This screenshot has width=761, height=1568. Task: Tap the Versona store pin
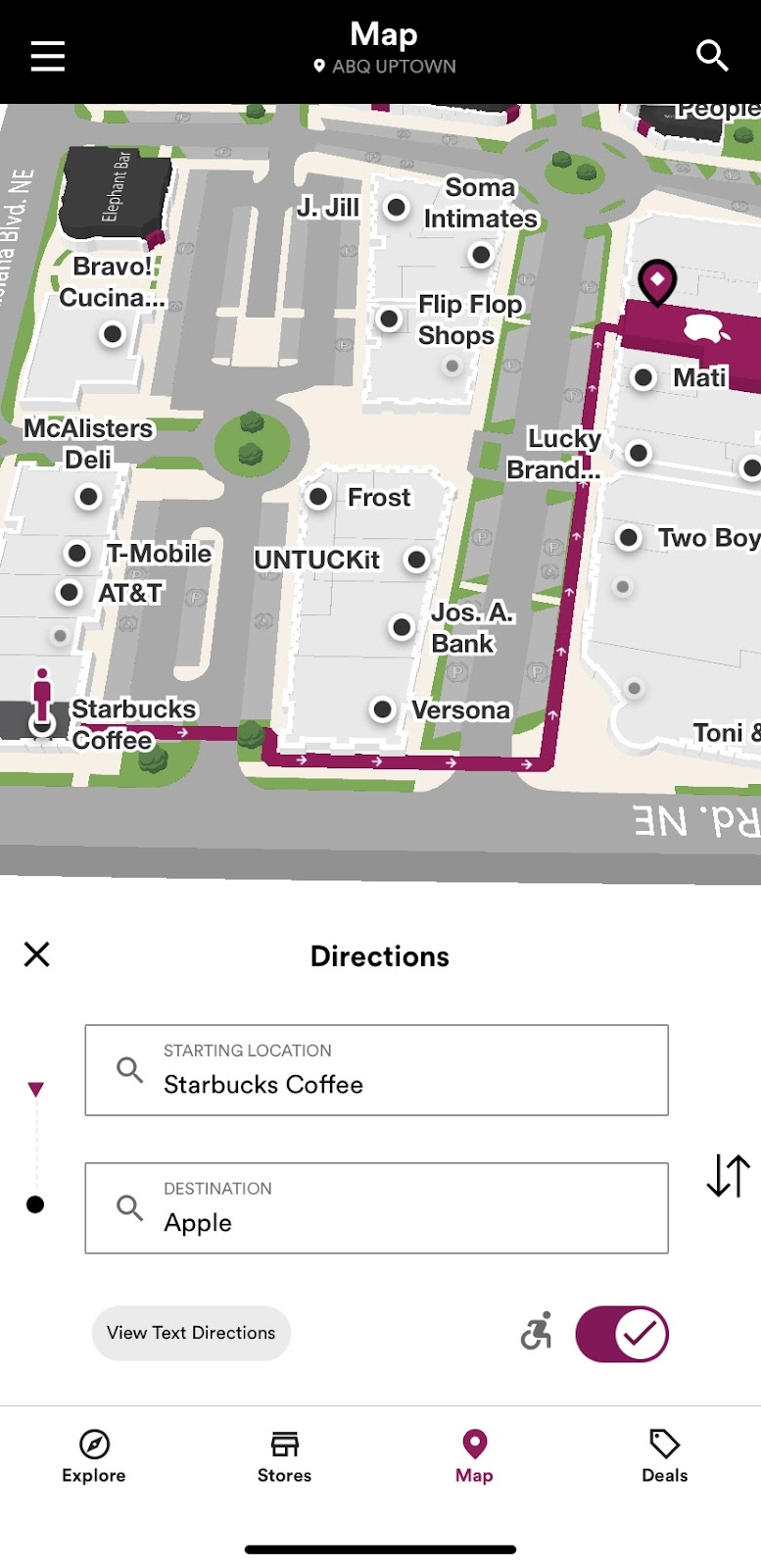[x=383, y=709]
